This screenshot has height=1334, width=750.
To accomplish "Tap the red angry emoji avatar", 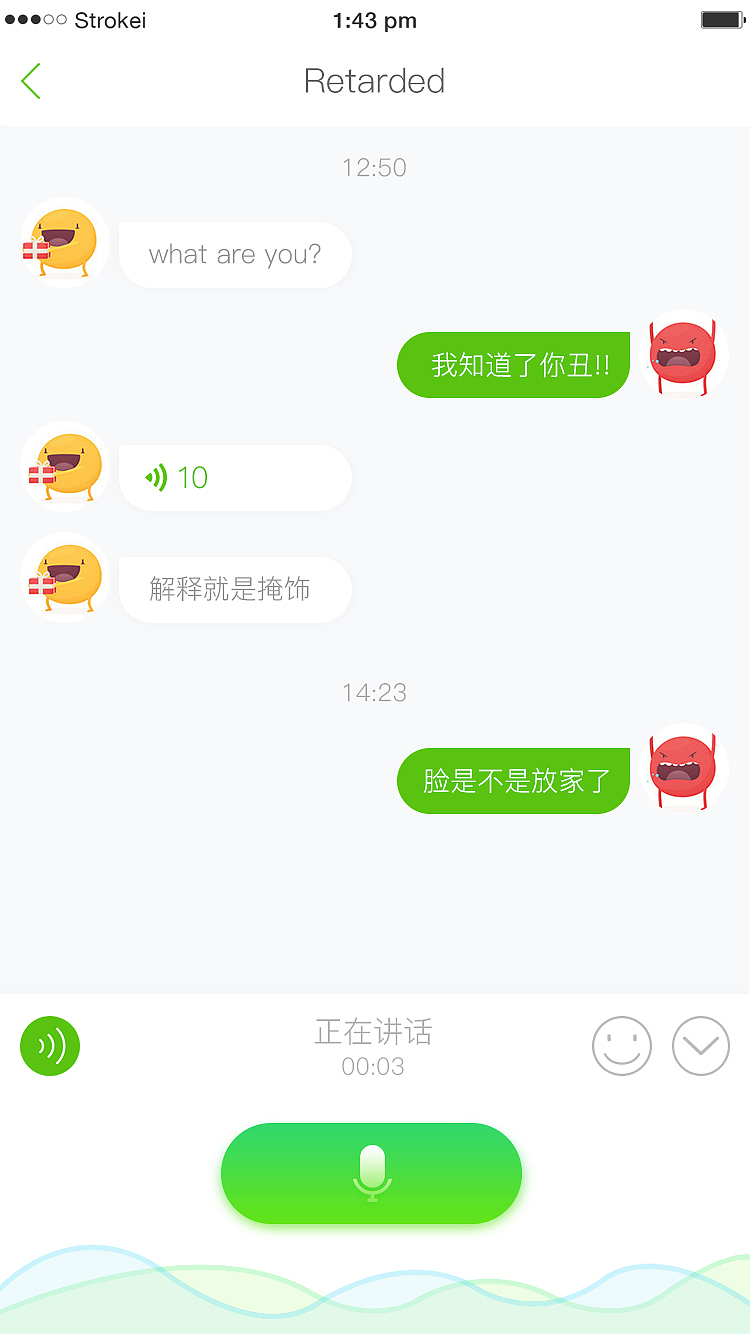I will tap(684, 355).
